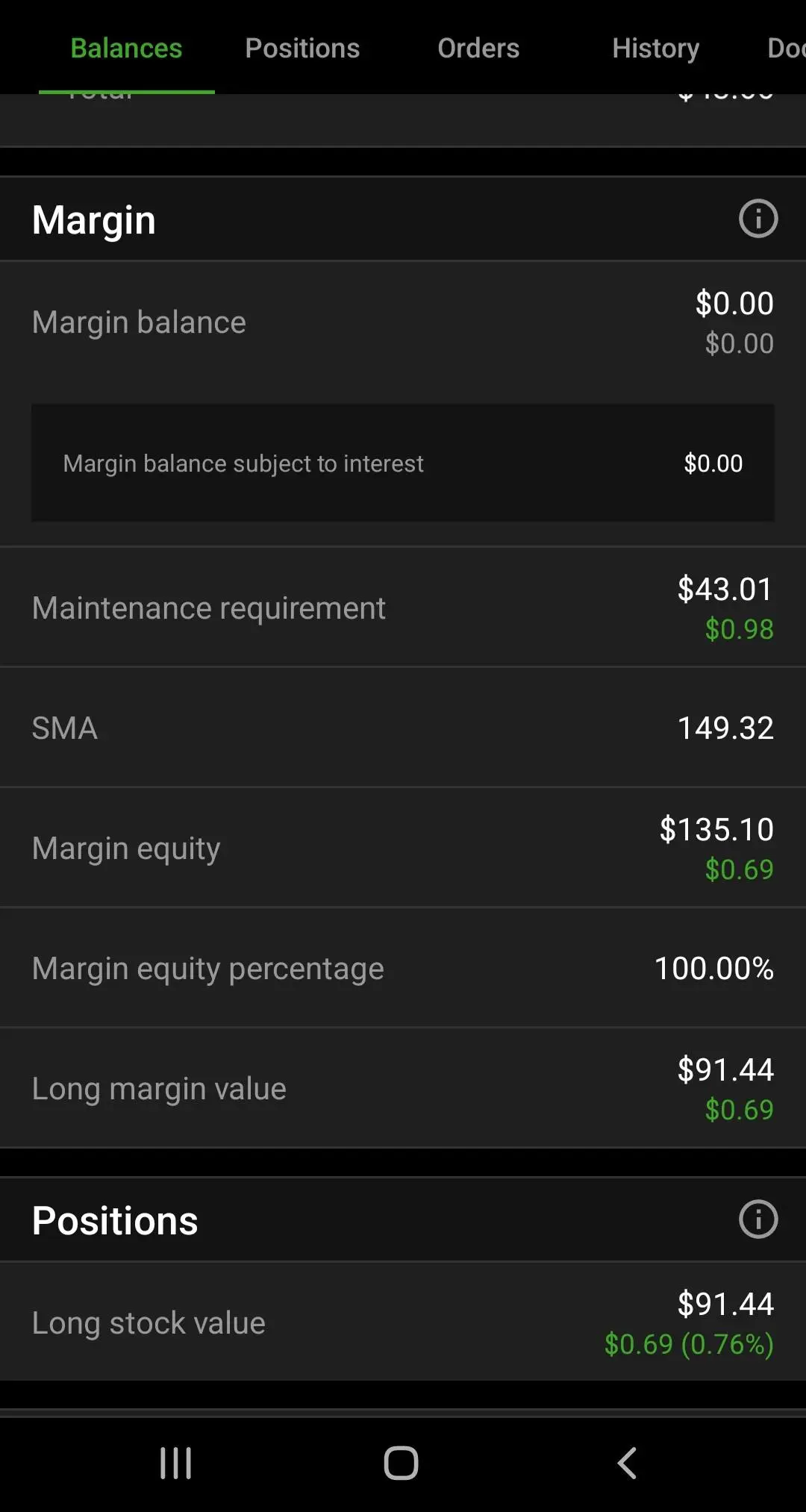Open the Orders tab
The width and height of the screenshot is (806, 1512).
click(x=478, y=49)
